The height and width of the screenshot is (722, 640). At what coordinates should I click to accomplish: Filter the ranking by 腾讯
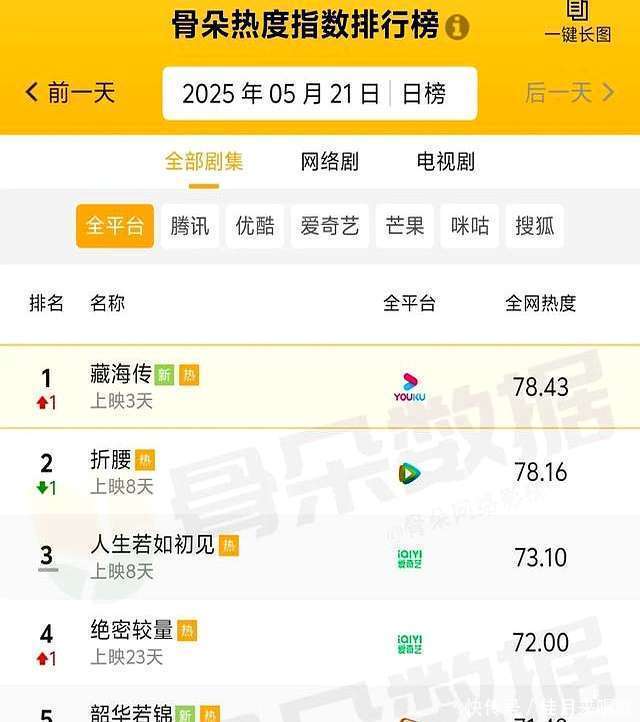(190, 226)
